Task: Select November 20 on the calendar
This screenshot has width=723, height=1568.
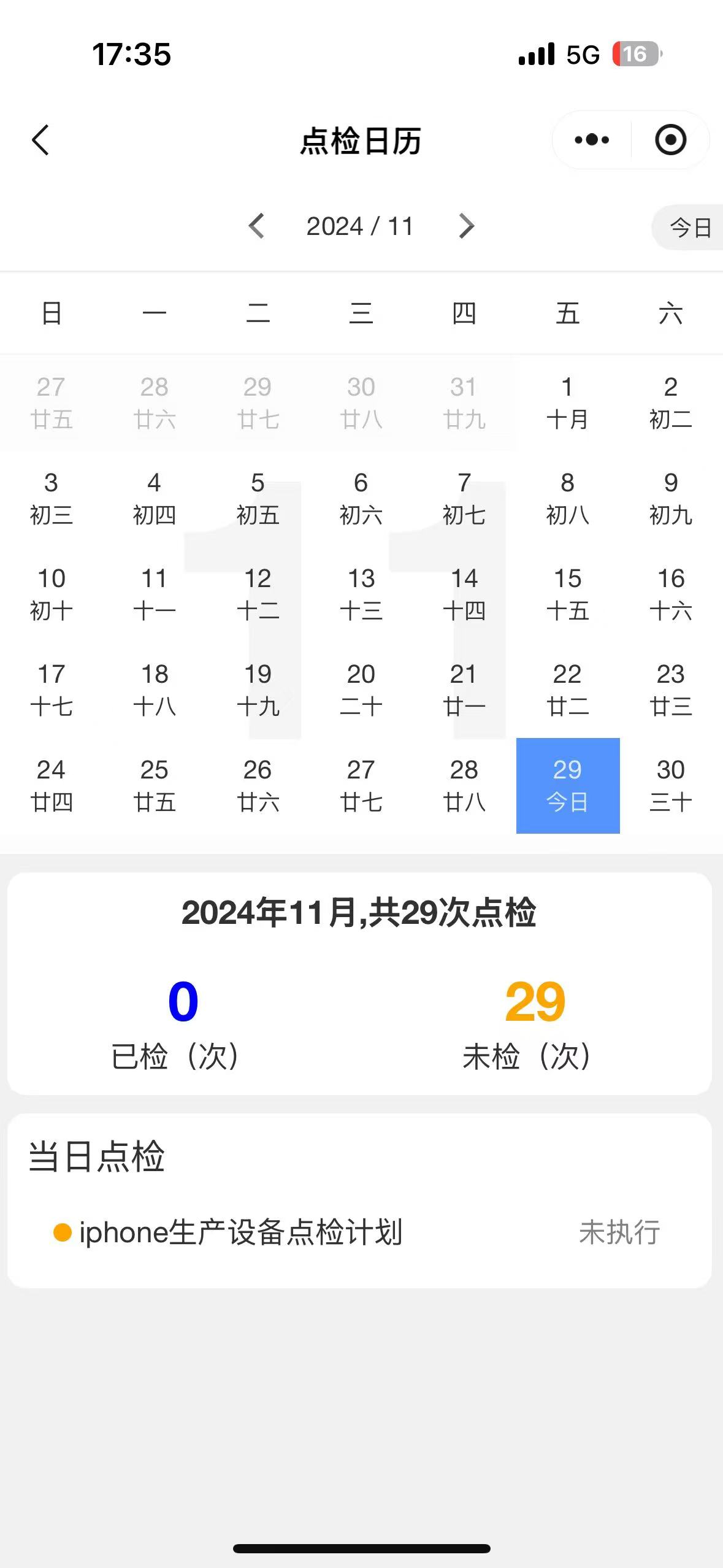Action: (x=361, y=690)
